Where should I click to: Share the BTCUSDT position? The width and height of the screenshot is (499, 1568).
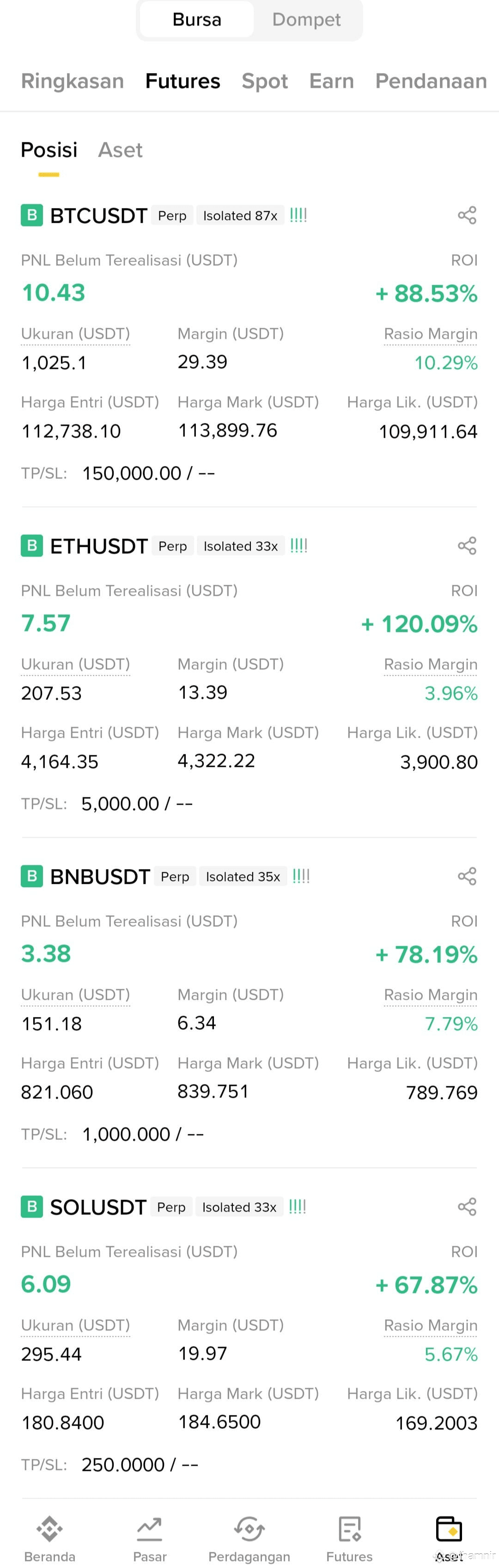coord(467,215)
